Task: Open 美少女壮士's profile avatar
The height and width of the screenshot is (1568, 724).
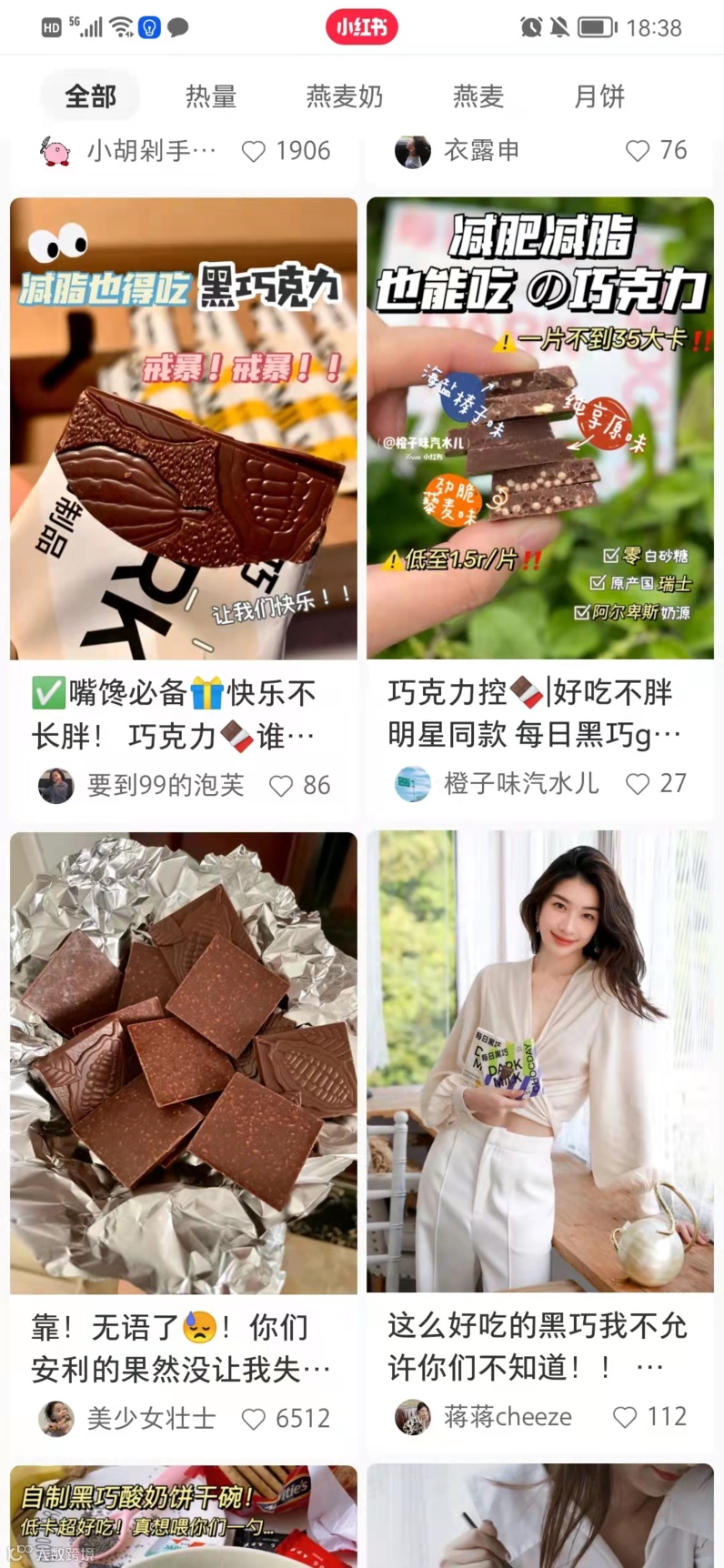Action: coord(55,1419)
